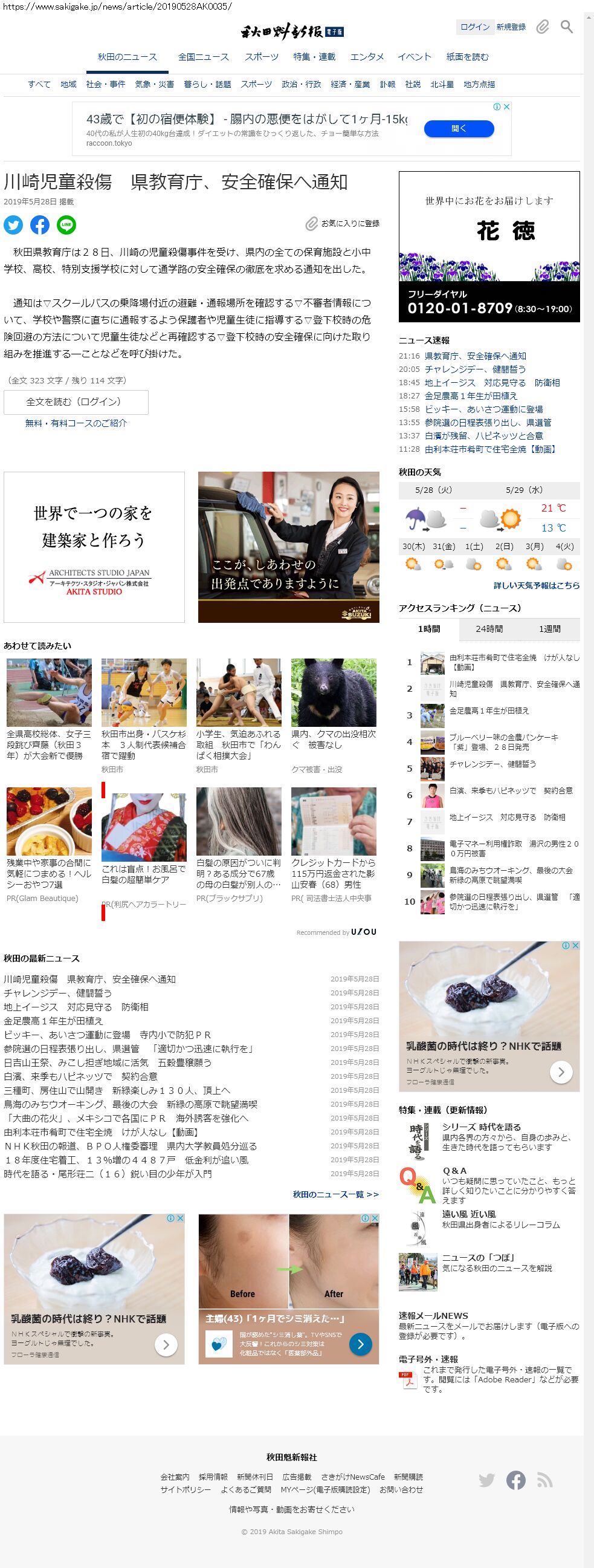The width and height of the screenshot is (594, 1568).
Task: Add article to お気に入りに登録
Action: (x=343, y=224)
